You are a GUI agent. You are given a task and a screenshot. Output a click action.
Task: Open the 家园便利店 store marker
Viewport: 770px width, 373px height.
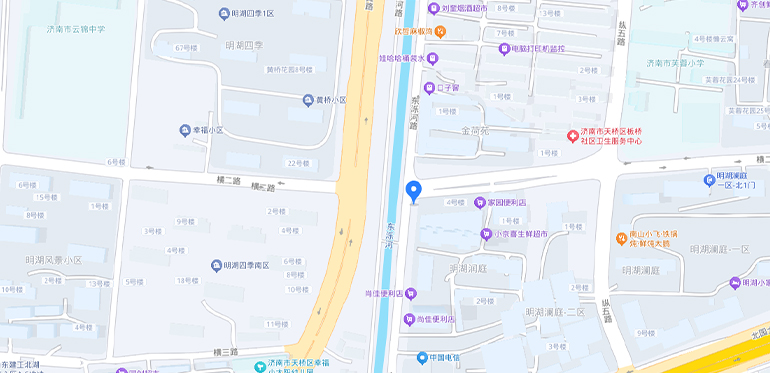click(480, 202)
